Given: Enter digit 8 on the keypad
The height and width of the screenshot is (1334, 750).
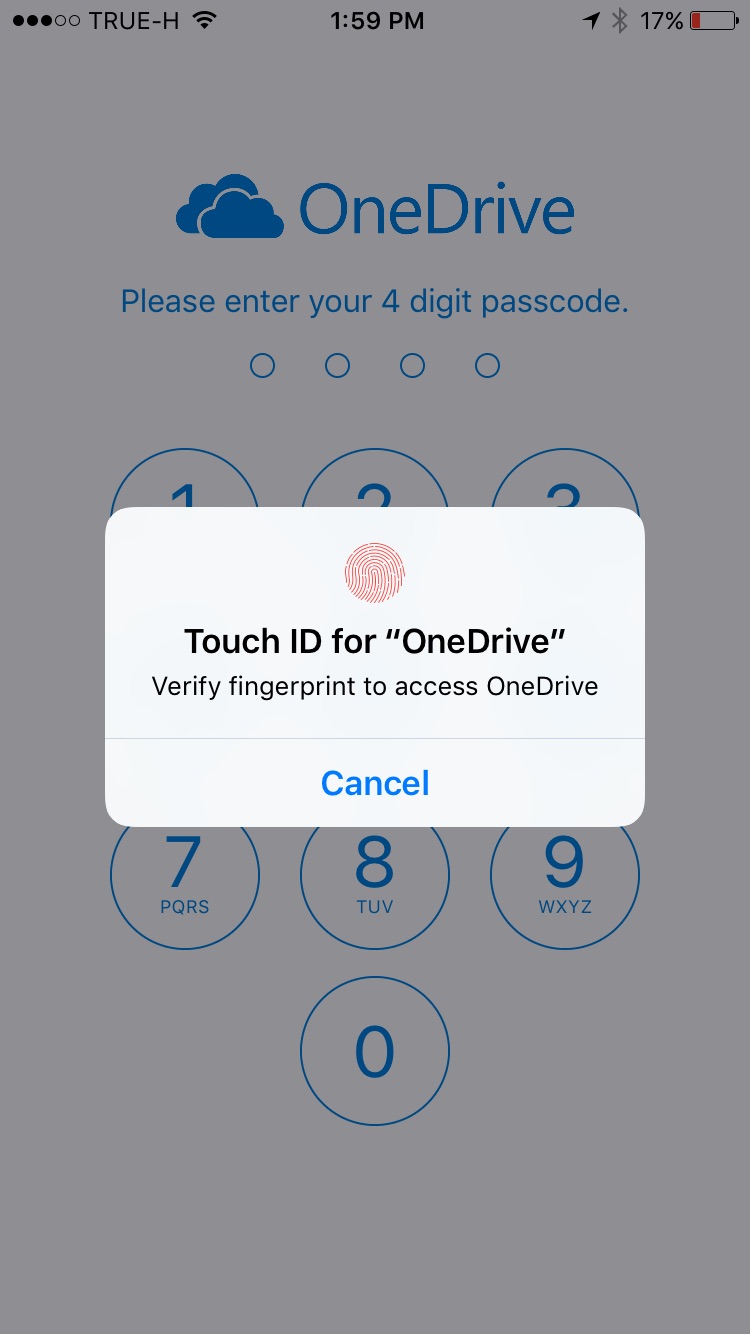Looking at the screenshot, I should coord(375,875).
